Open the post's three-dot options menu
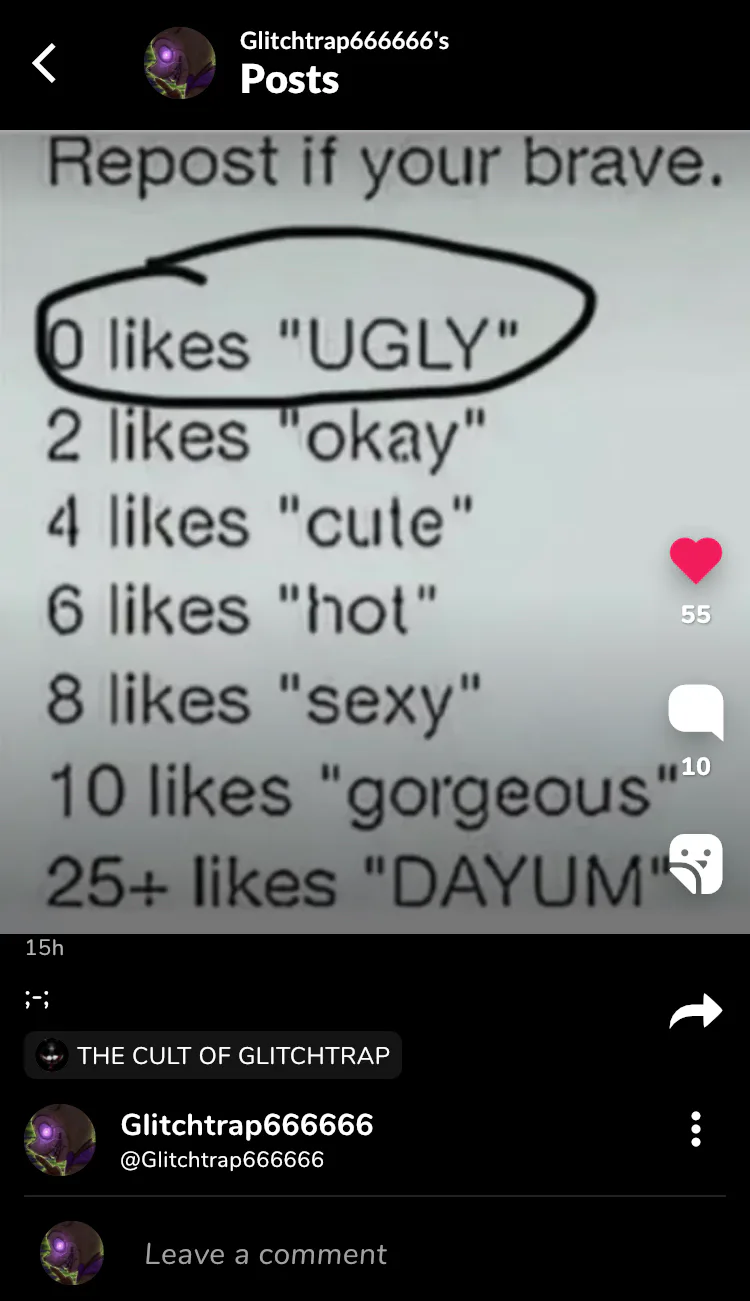The width and height of the screenshot is (750, 1301). (695, 1129)
